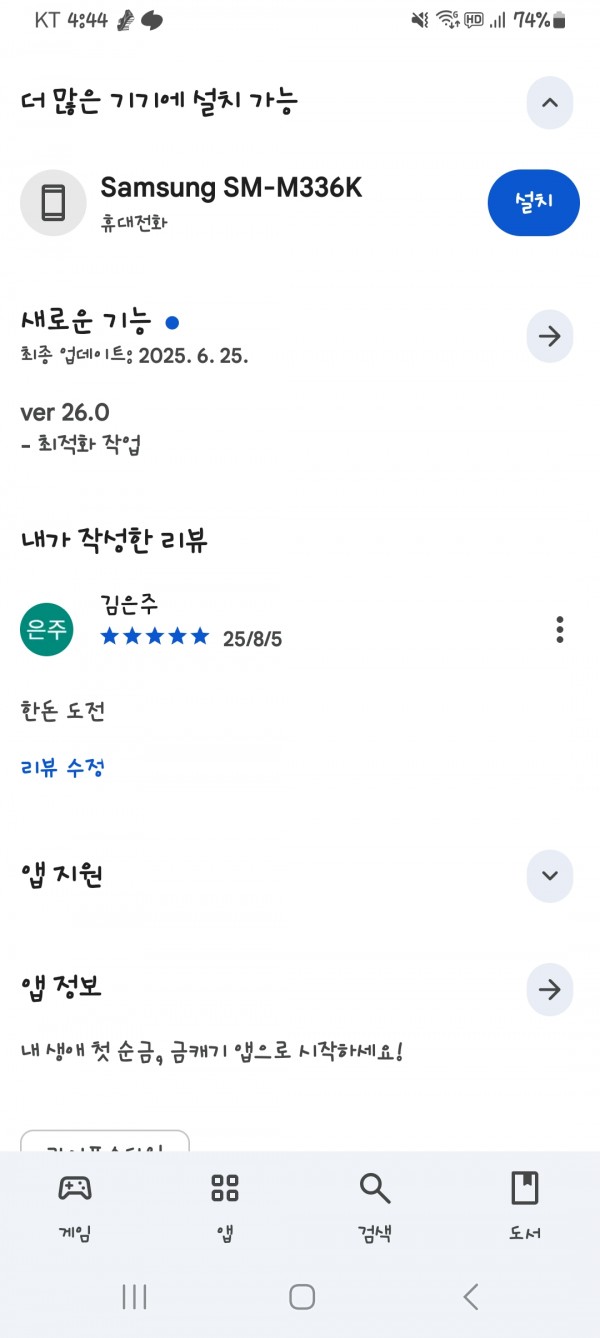Go to the 검색 tab
The image size is (600, 1338).
tap(375, 1206)
